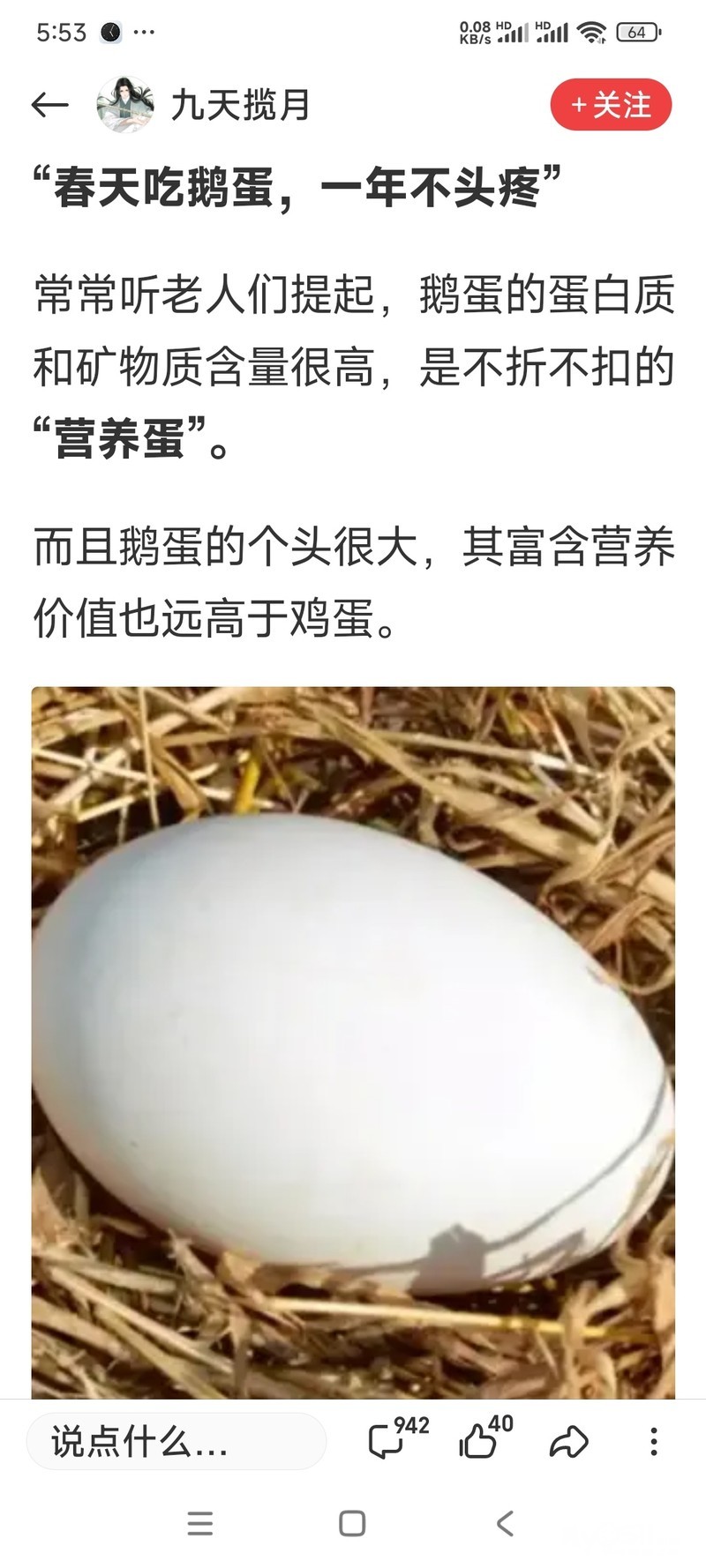
Task: Share this article
Action: tap(569, 1442)
